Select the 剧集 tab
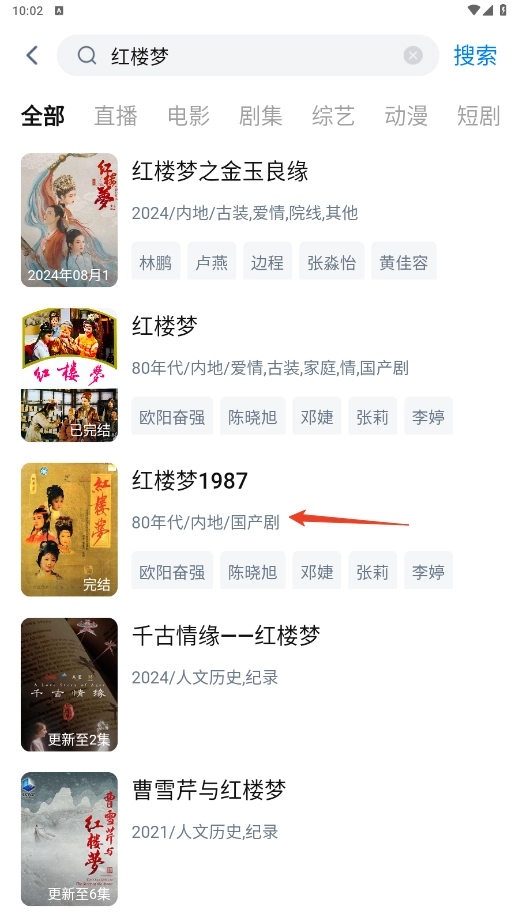This screenshot has width=519, height=922. tap(260, 116)
